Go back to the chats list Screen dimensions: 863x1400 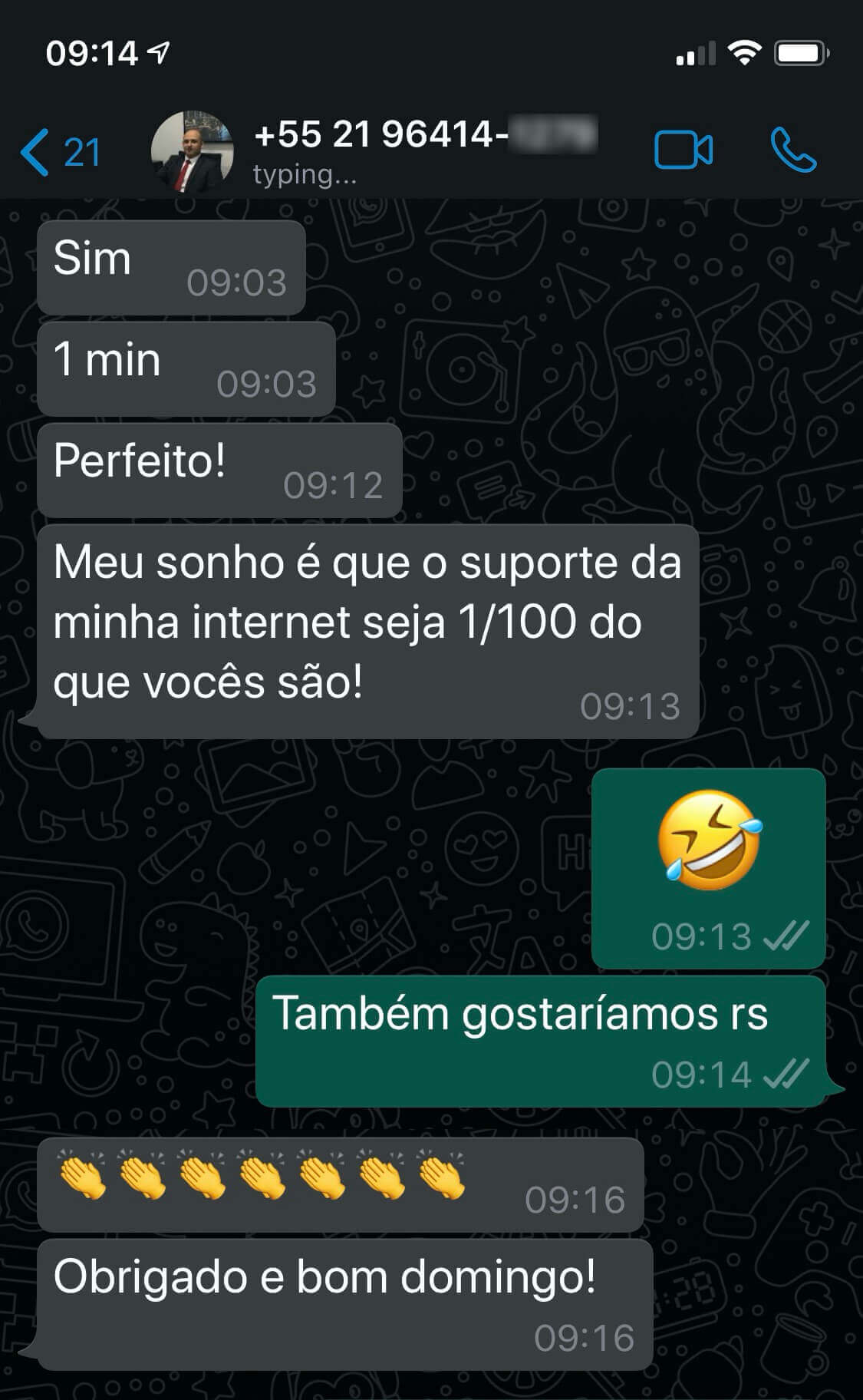(x=58, y=151)
